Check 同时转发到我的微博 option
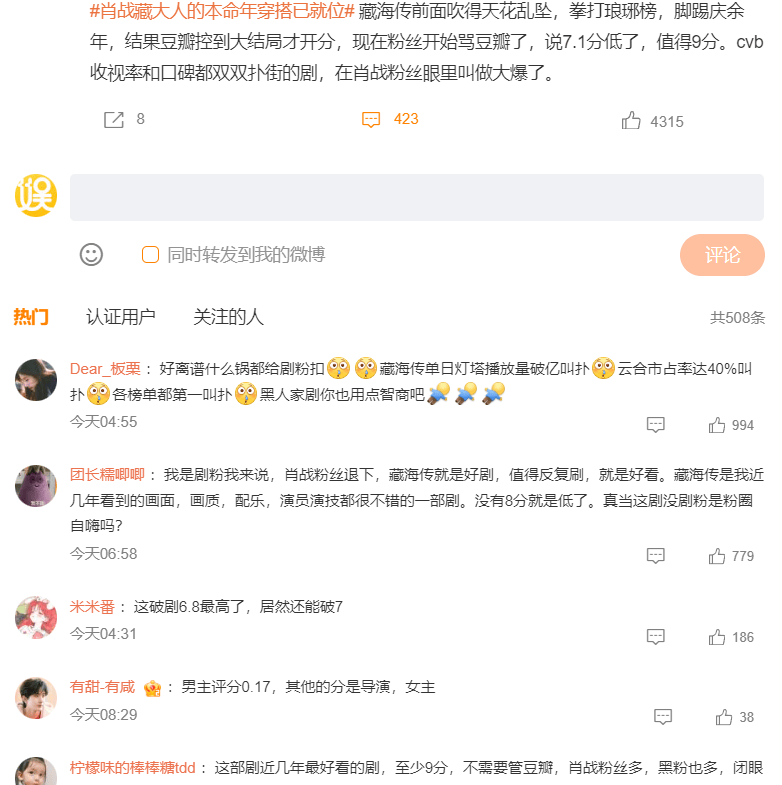 tap(151, 255)
